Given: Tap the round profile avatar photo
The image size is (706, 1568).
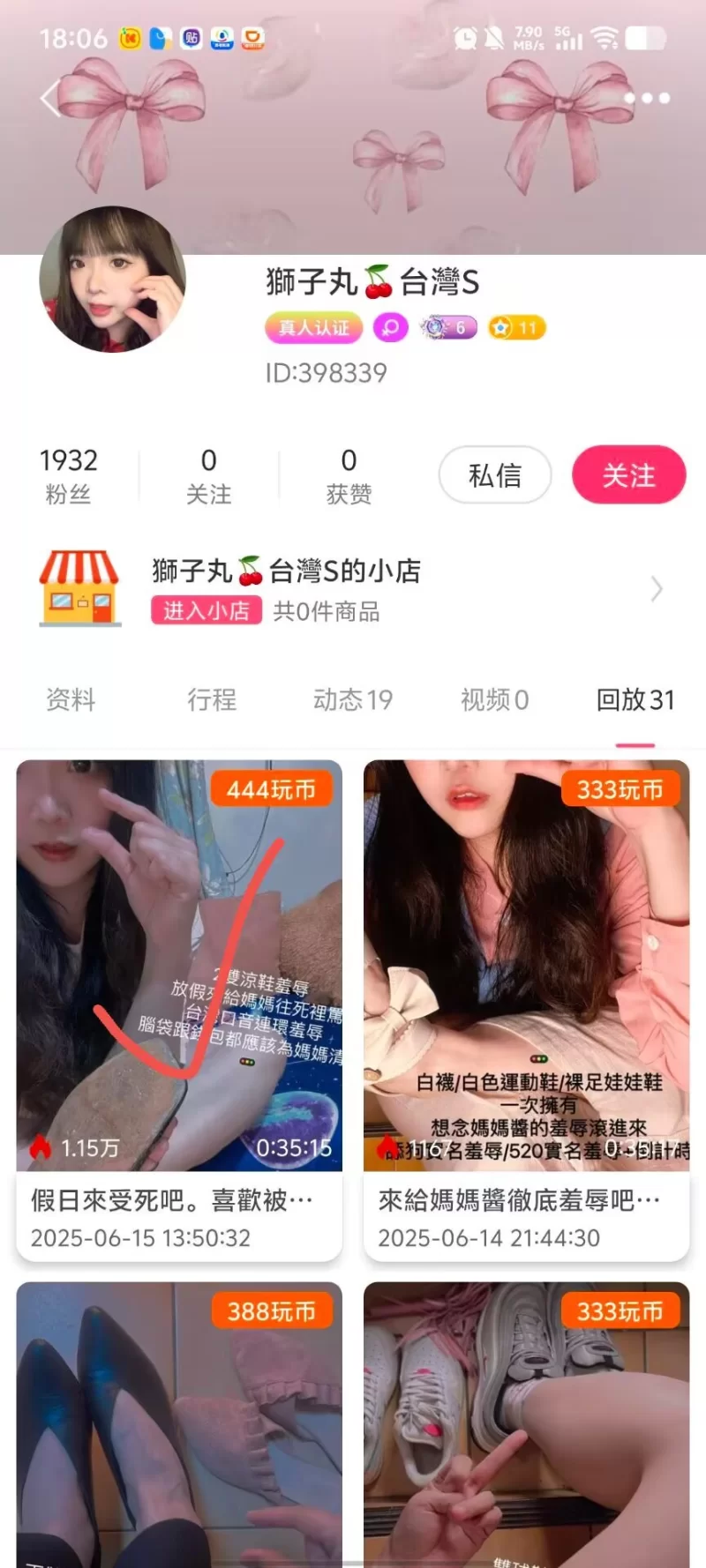Looking at the screenshot, I should point(112,280).
